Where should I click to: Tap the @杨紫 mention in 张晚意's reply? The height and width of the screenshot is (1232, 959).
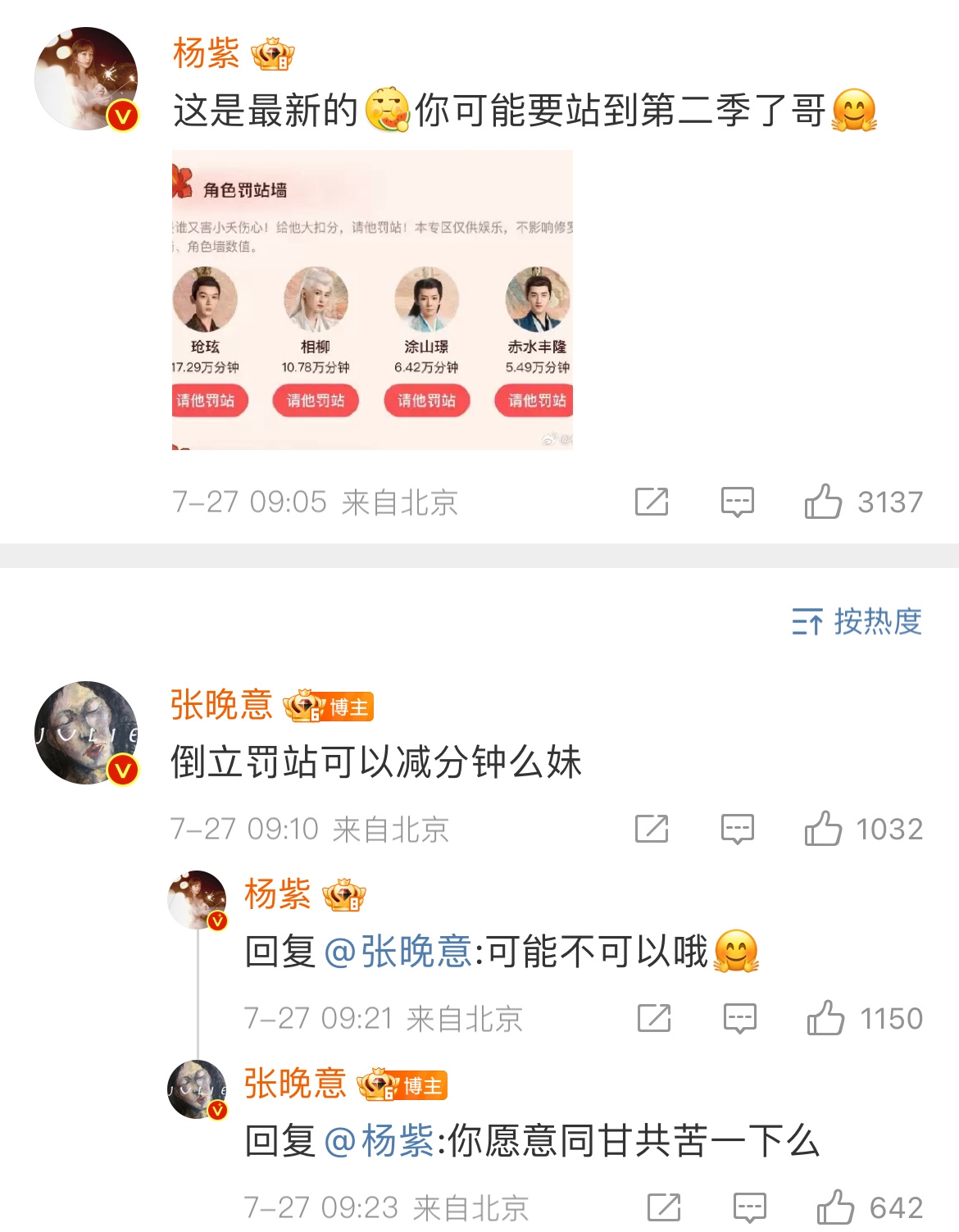[x=380, y=1141]
